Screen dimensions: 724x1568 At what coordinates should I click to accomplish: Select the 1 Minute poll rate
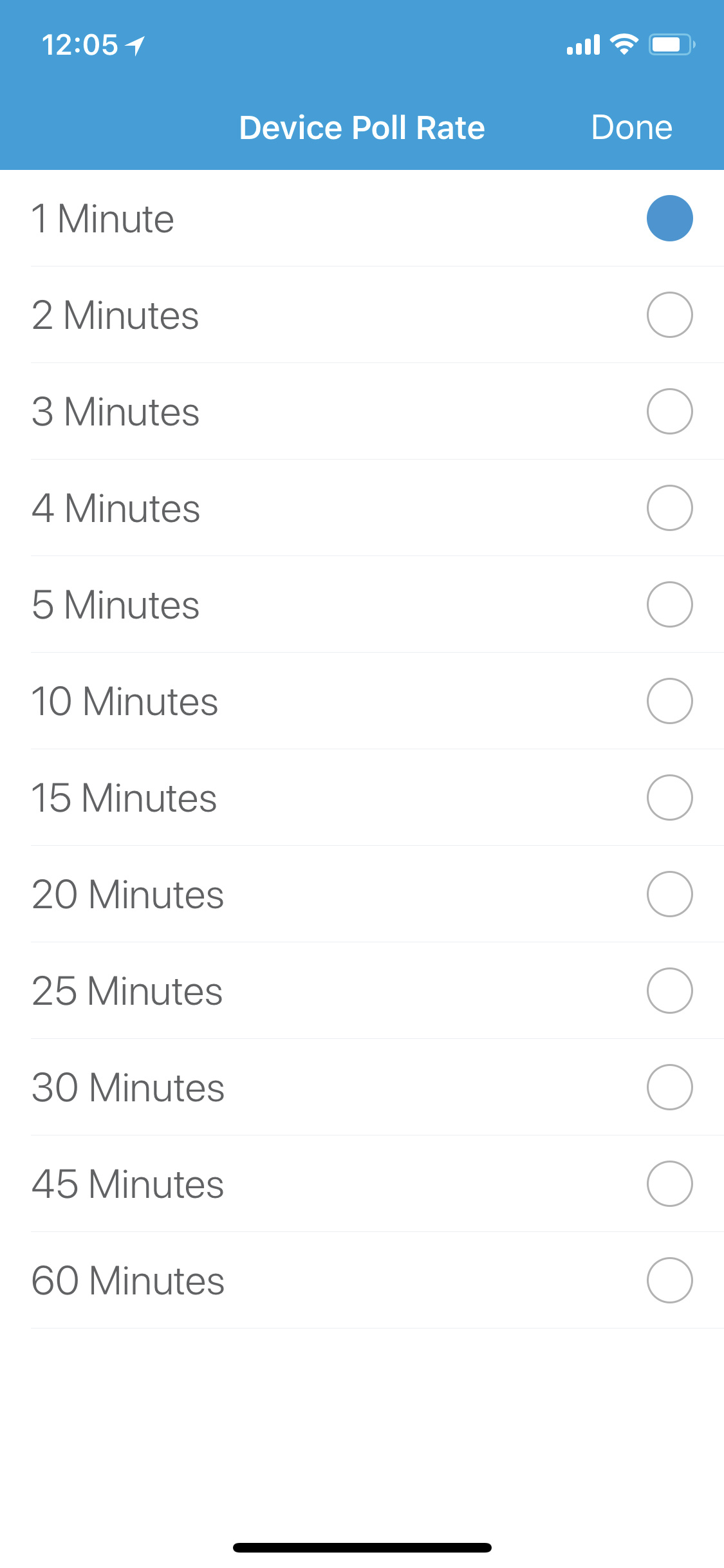[362, 218]
